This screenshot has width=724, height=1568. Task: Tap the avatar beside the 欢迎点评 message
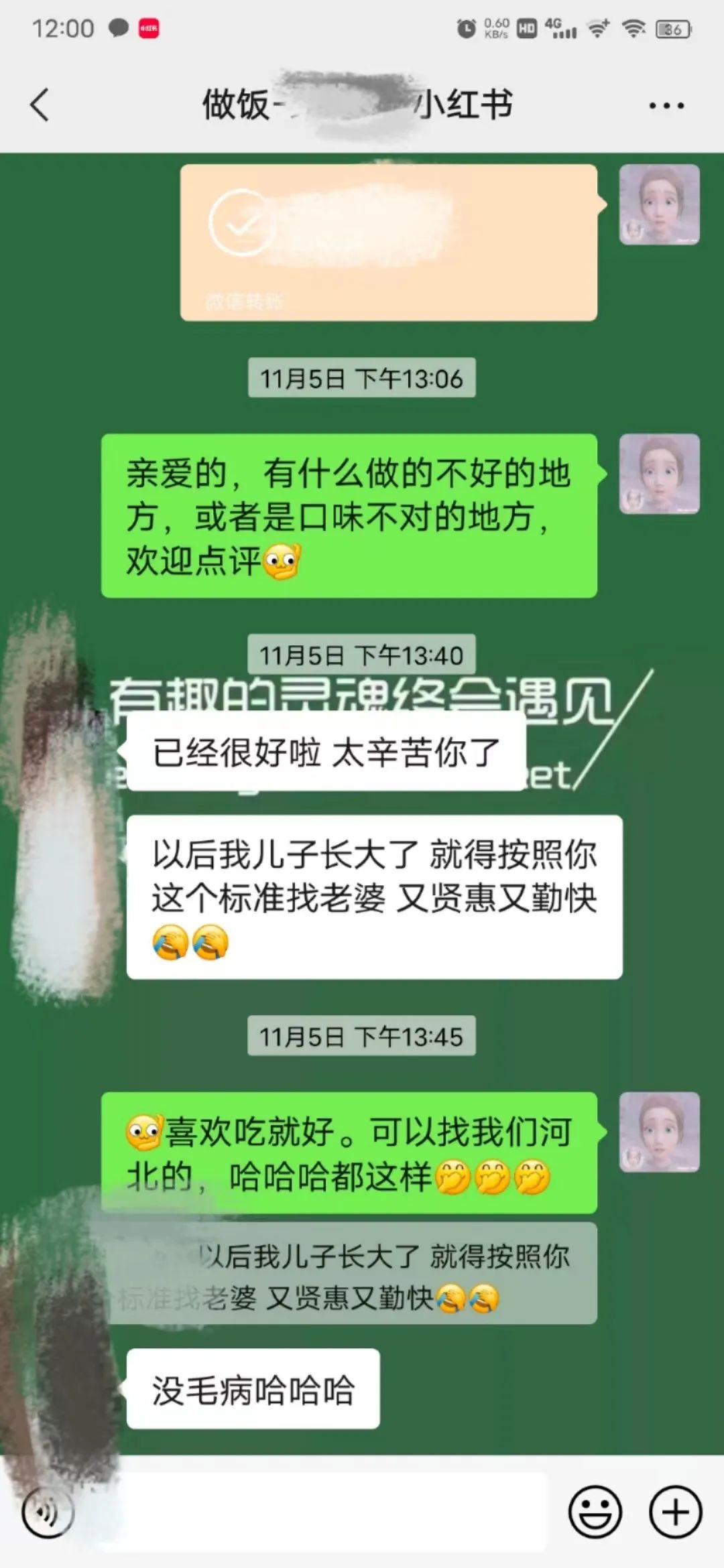click(659, 474)
